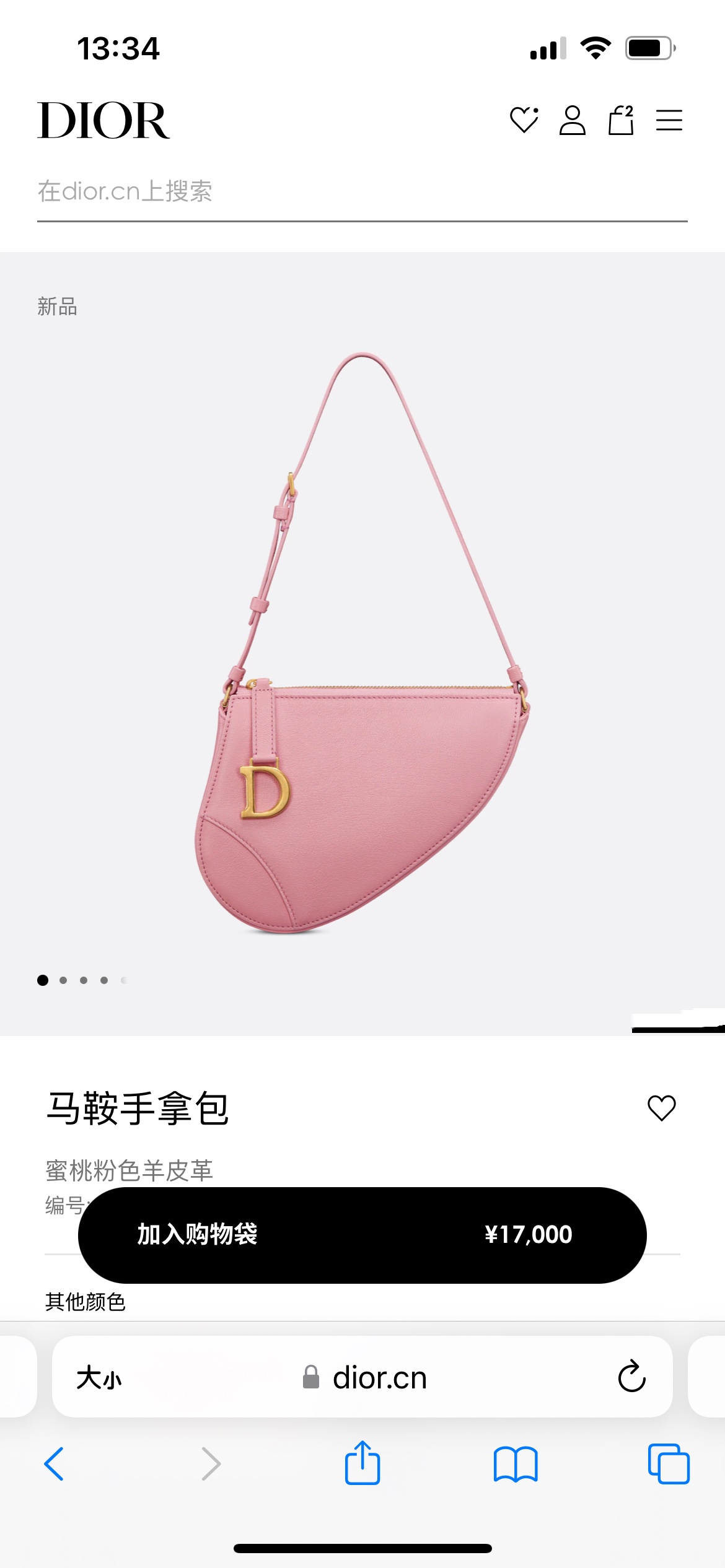Viewport: 725px width, 1568px height.
Task: Open the hamburger menu
Action: coord(669,120)
